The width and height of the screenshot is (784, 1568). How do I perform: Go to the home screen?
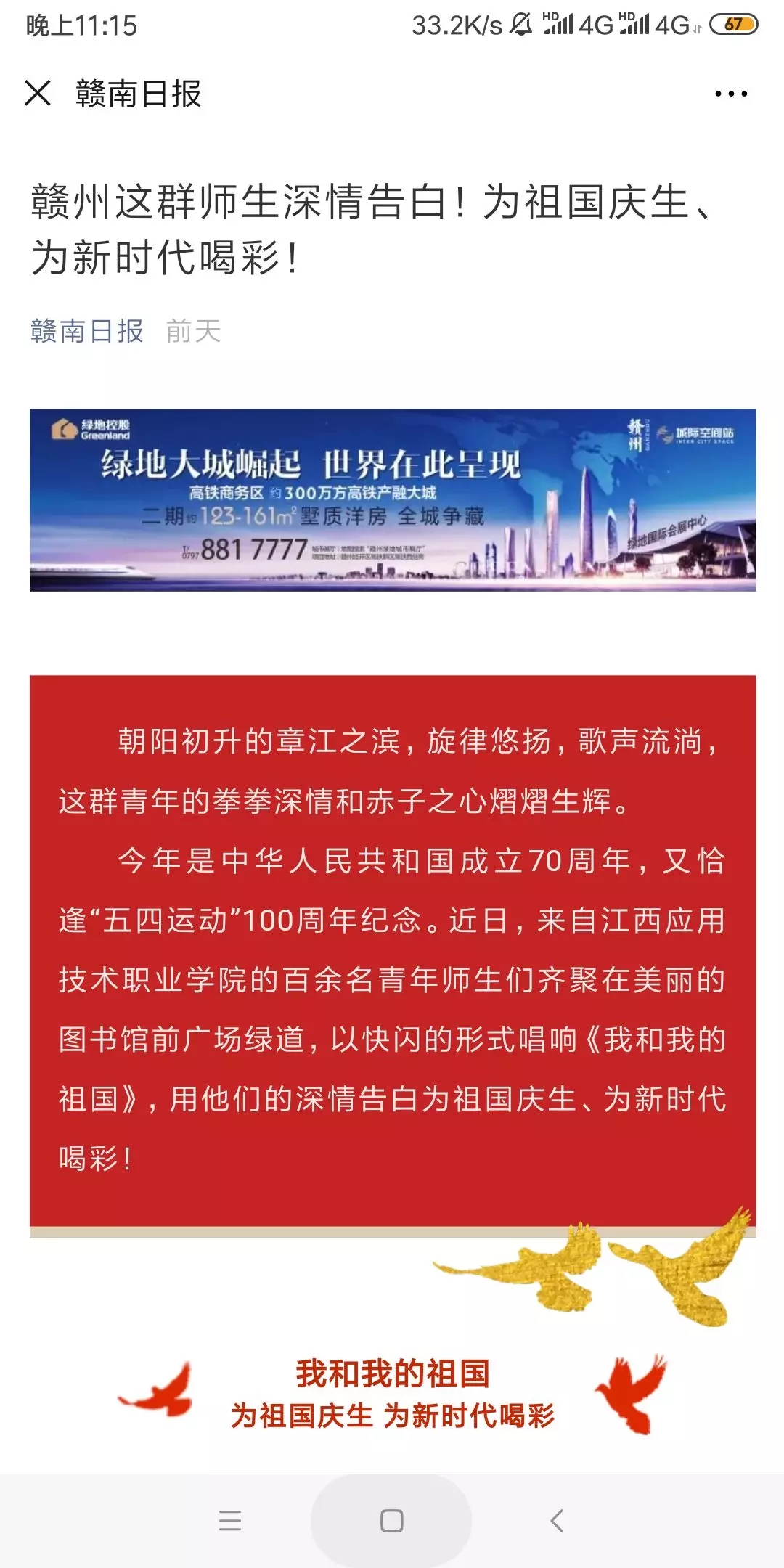391,1521
